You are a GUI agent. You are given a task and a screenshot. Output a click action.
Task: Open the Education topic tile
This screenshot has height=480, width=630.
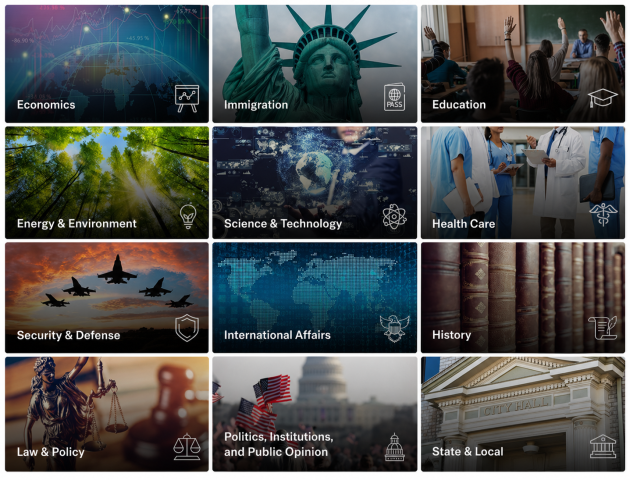coord(522,64)
